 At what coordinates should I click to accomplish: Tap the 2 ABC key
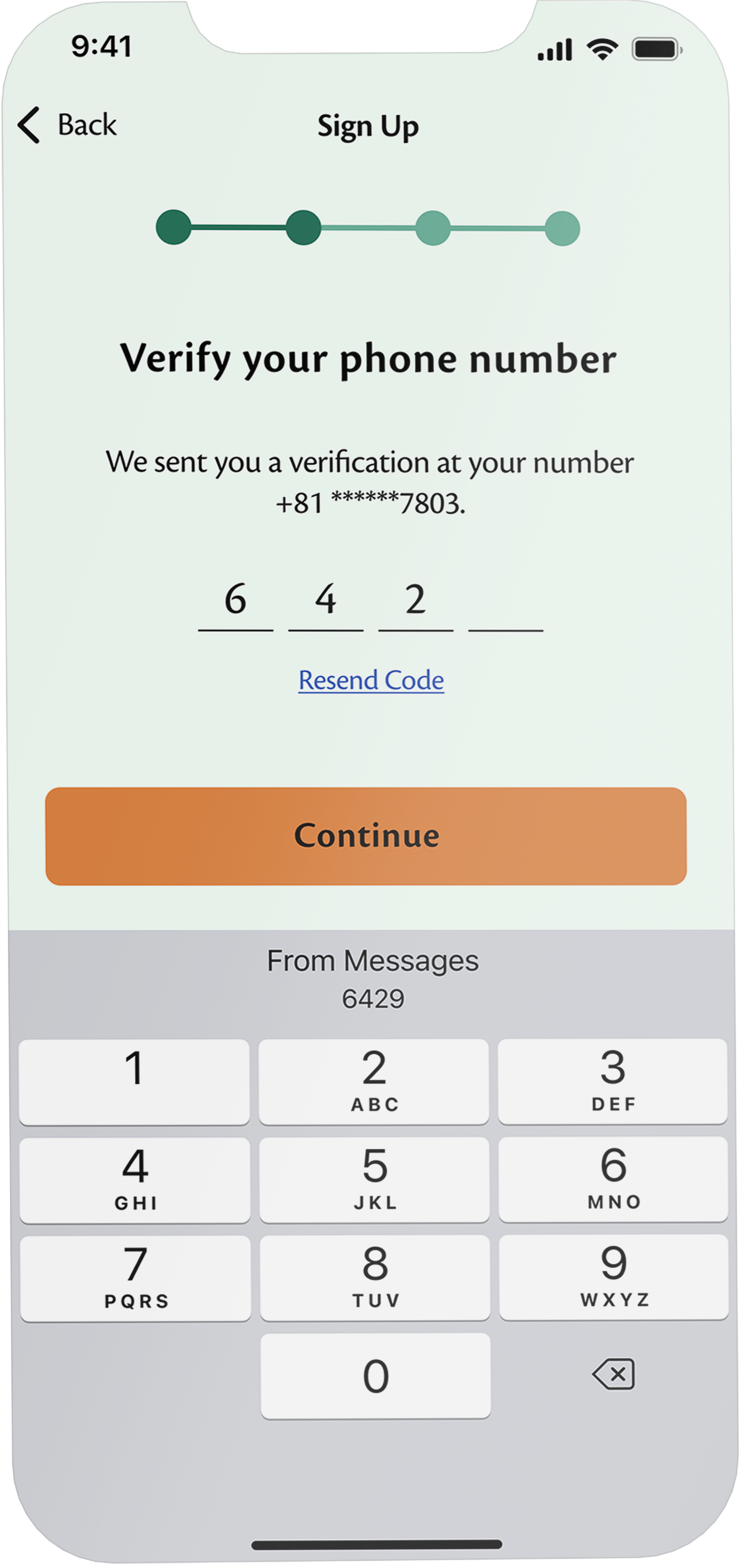tap(374, 1081)
